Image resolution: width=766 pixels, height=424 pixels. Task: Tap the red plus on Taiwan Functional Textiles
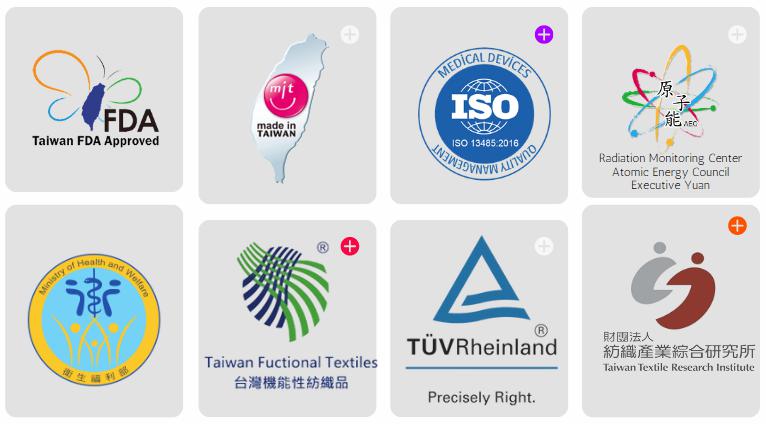click(x=350, y=246)
